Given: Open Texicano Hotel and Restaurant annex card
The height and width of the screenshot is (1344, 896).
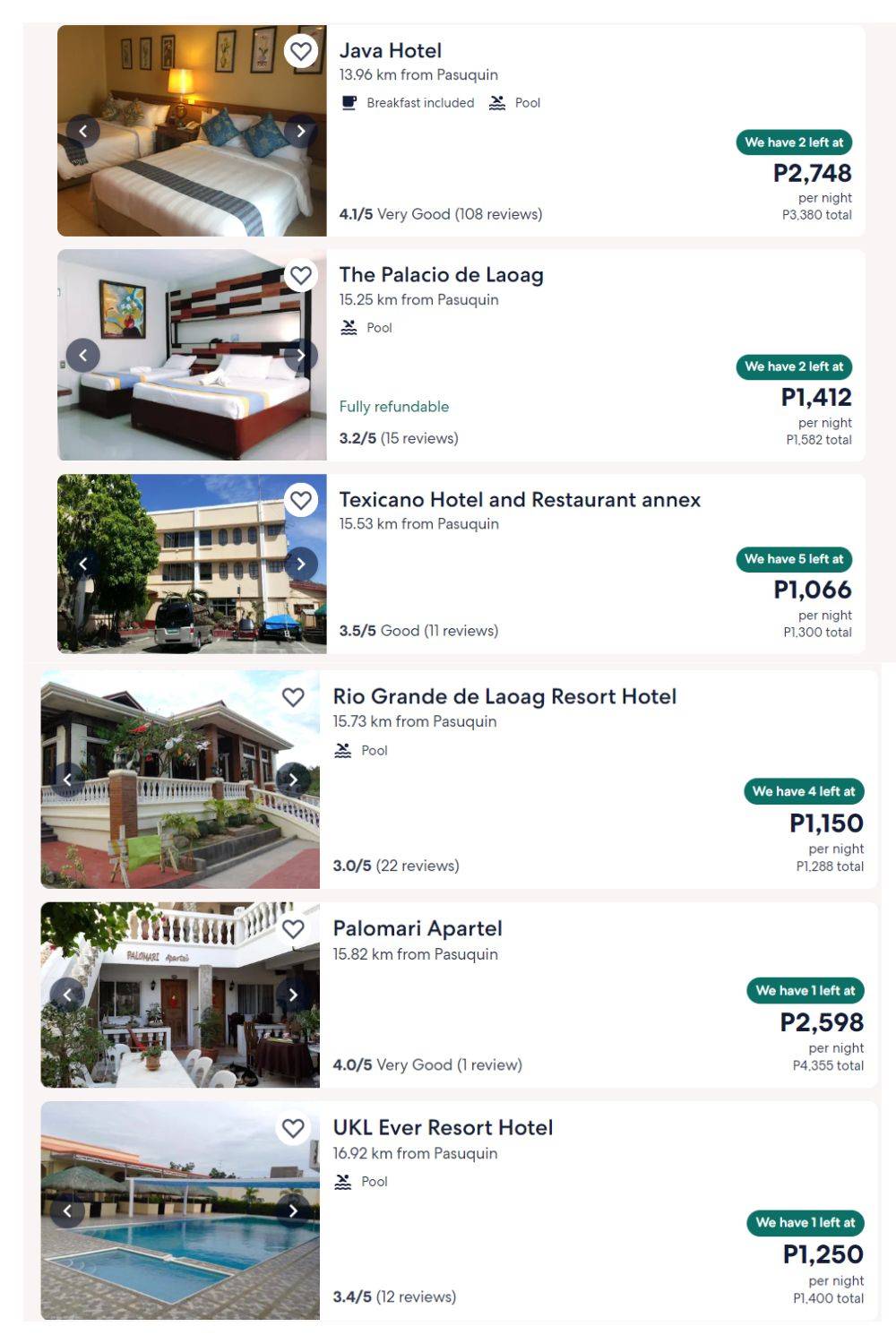Looking at the screenshot, I should point(519,500).
